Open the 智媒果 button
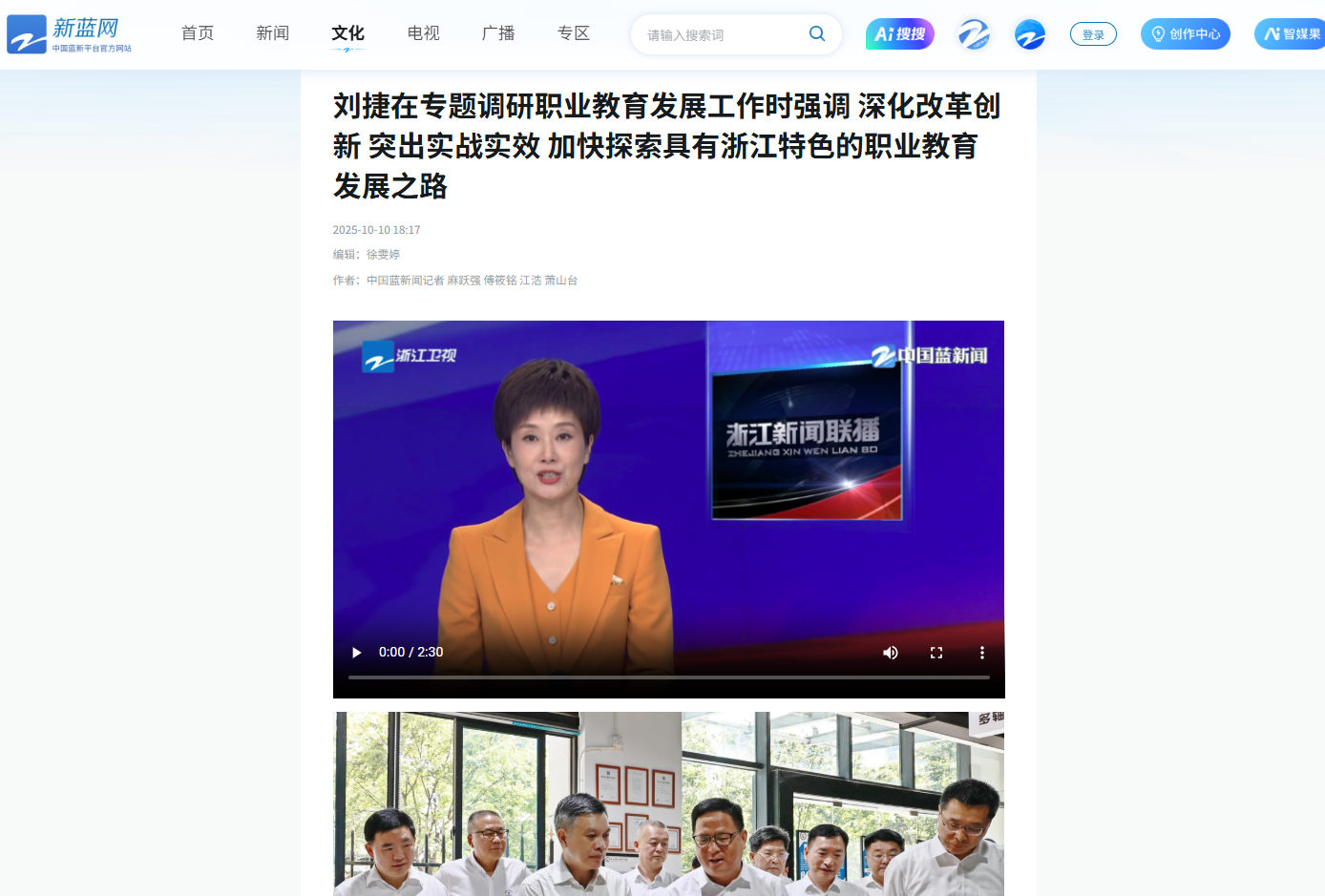Image resolution: width=1325 pixels, height=896 pixels. [x=1291, y=34]
